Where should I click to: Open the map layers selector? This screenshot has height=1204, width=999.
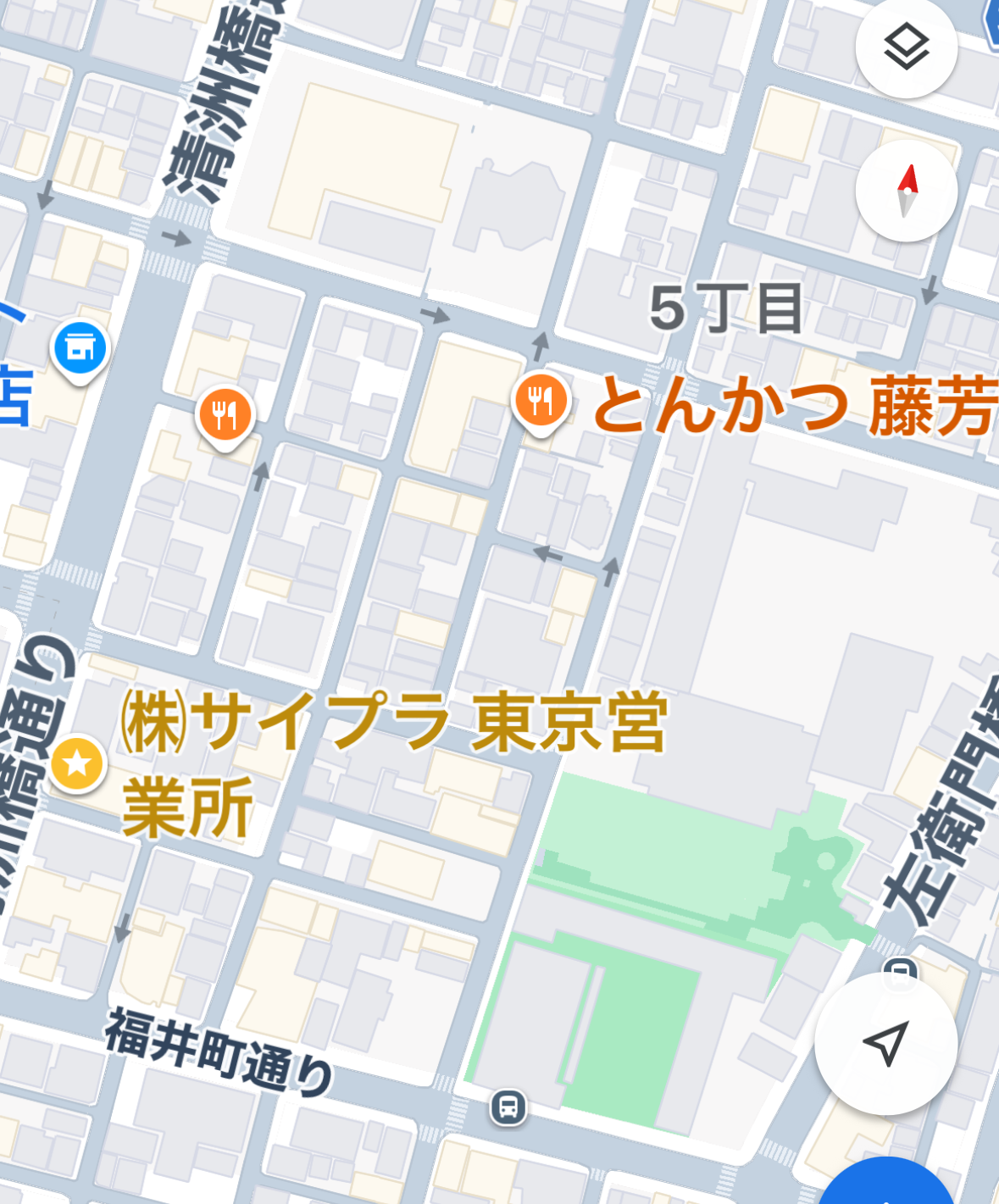(906, 47)
